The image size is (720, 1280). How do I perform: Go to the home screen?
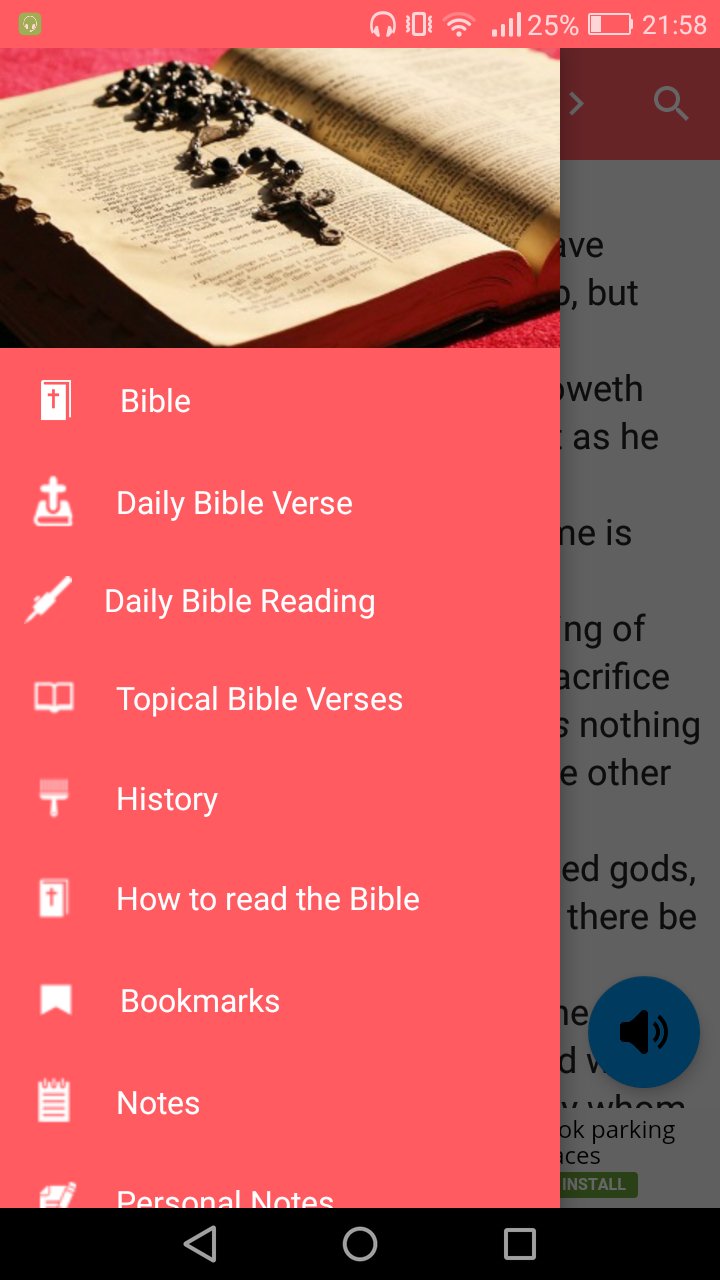360,1244
